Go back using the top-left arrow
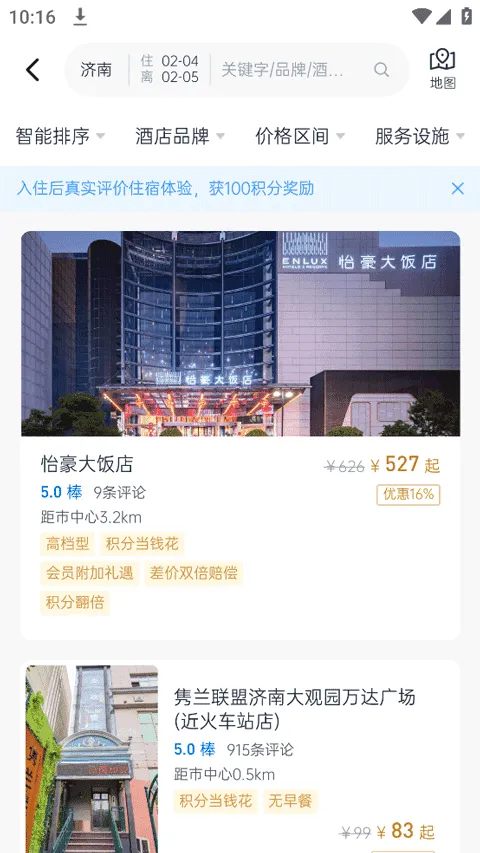Image resolution: width=480 pixels, height=853 pixels. pyautogui.click(x=33, y=70)
